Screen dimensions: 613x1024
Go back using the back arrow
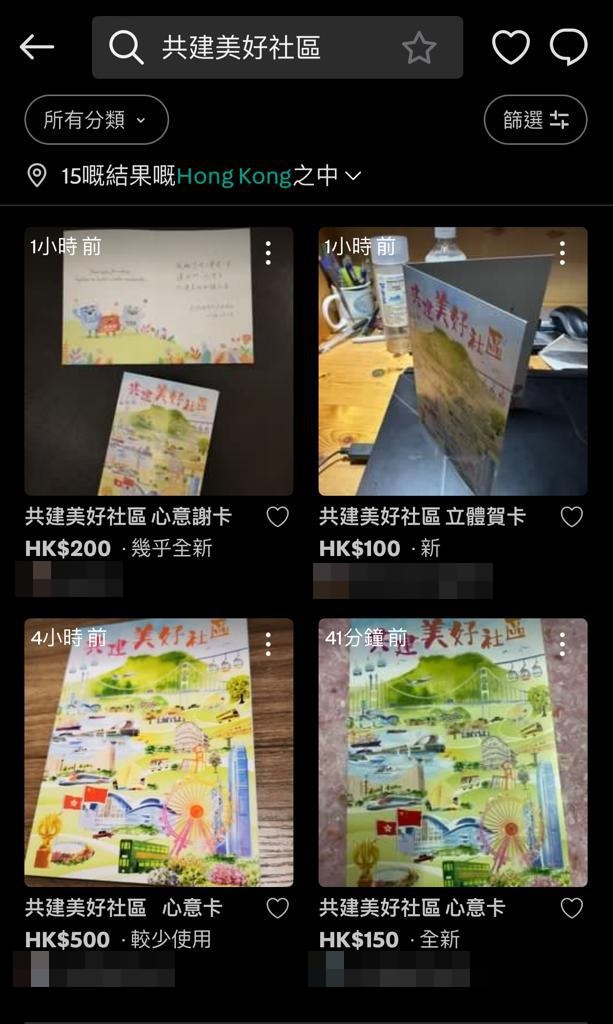(37, 47)
